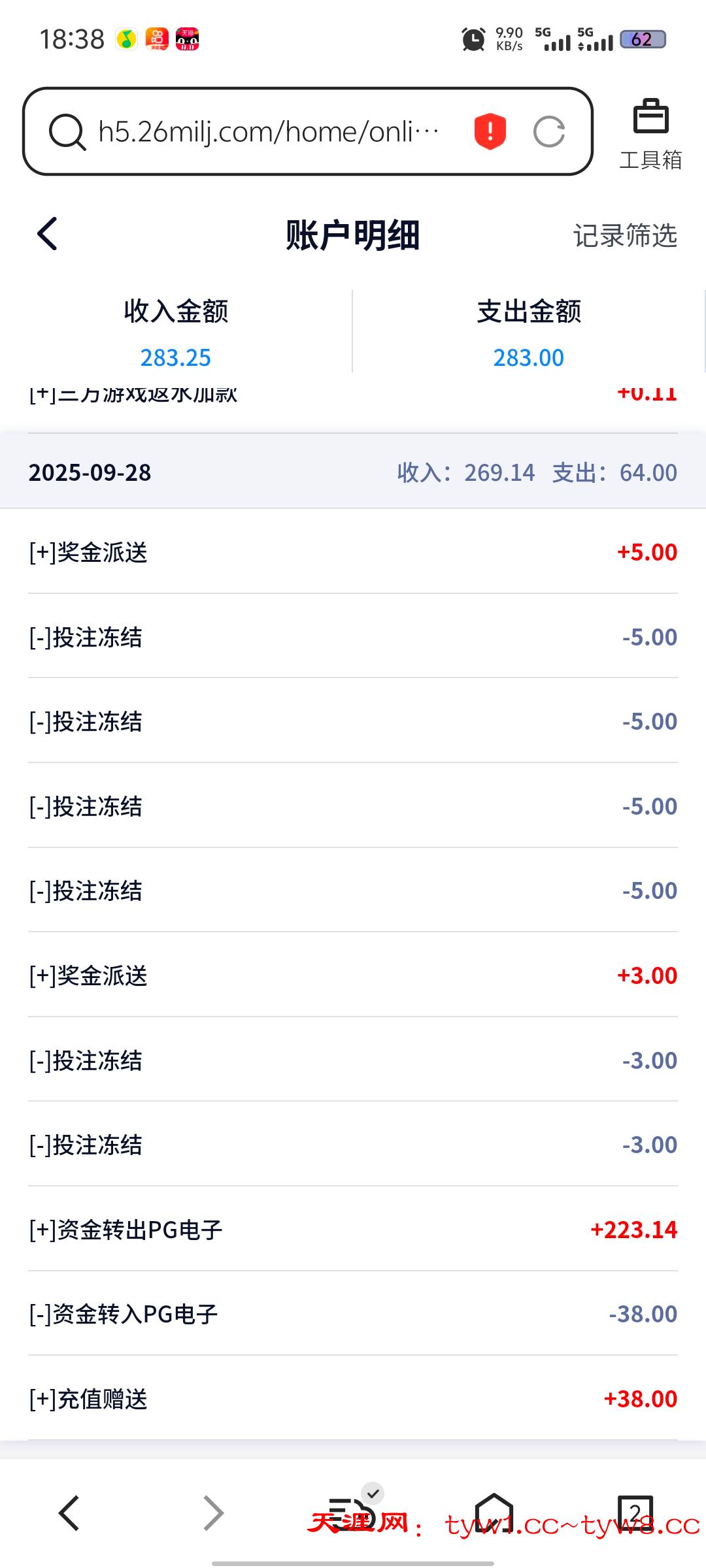Go to the browser home page
Screen dimensions: 706x1568
point(494,1512)
